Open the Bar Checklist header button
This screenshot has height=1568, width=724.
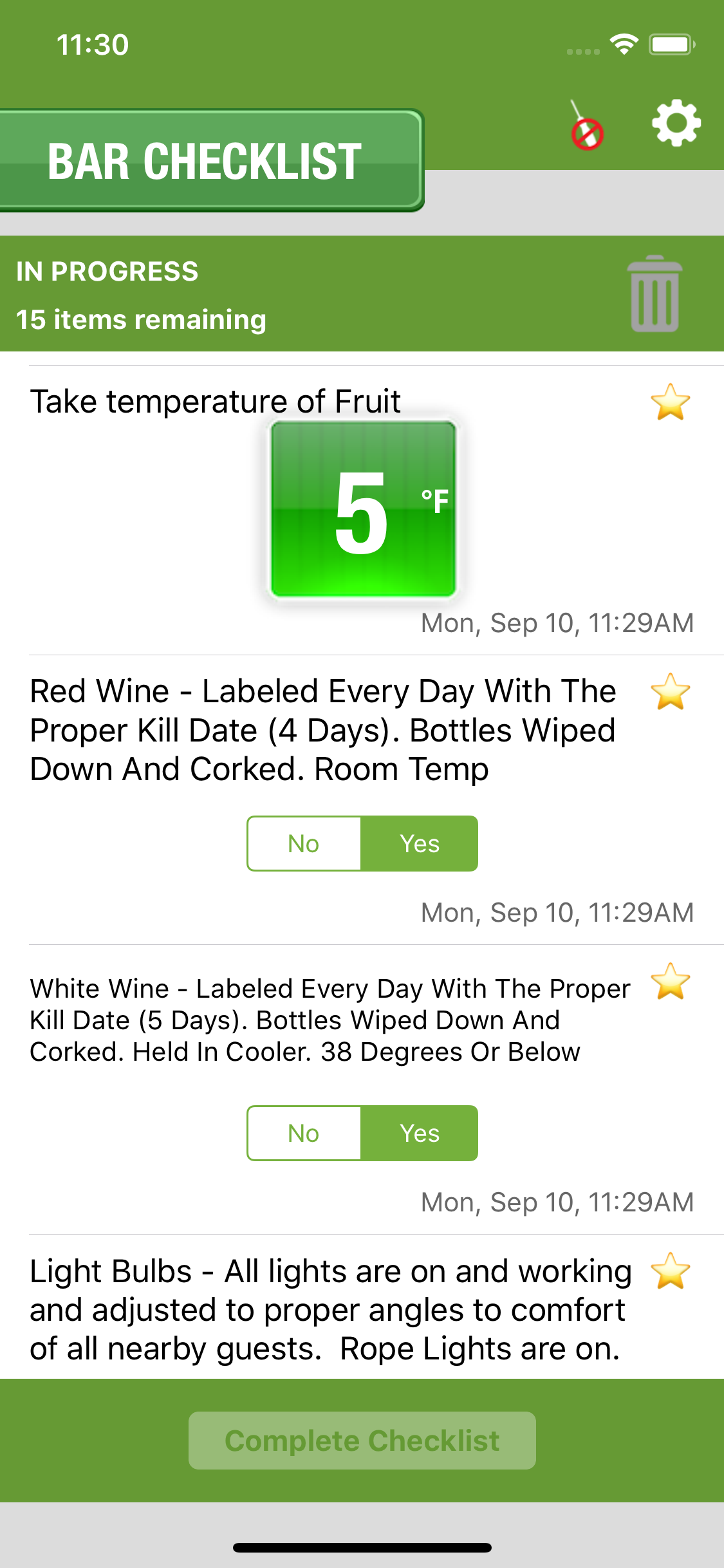click(x=207, y=160)
